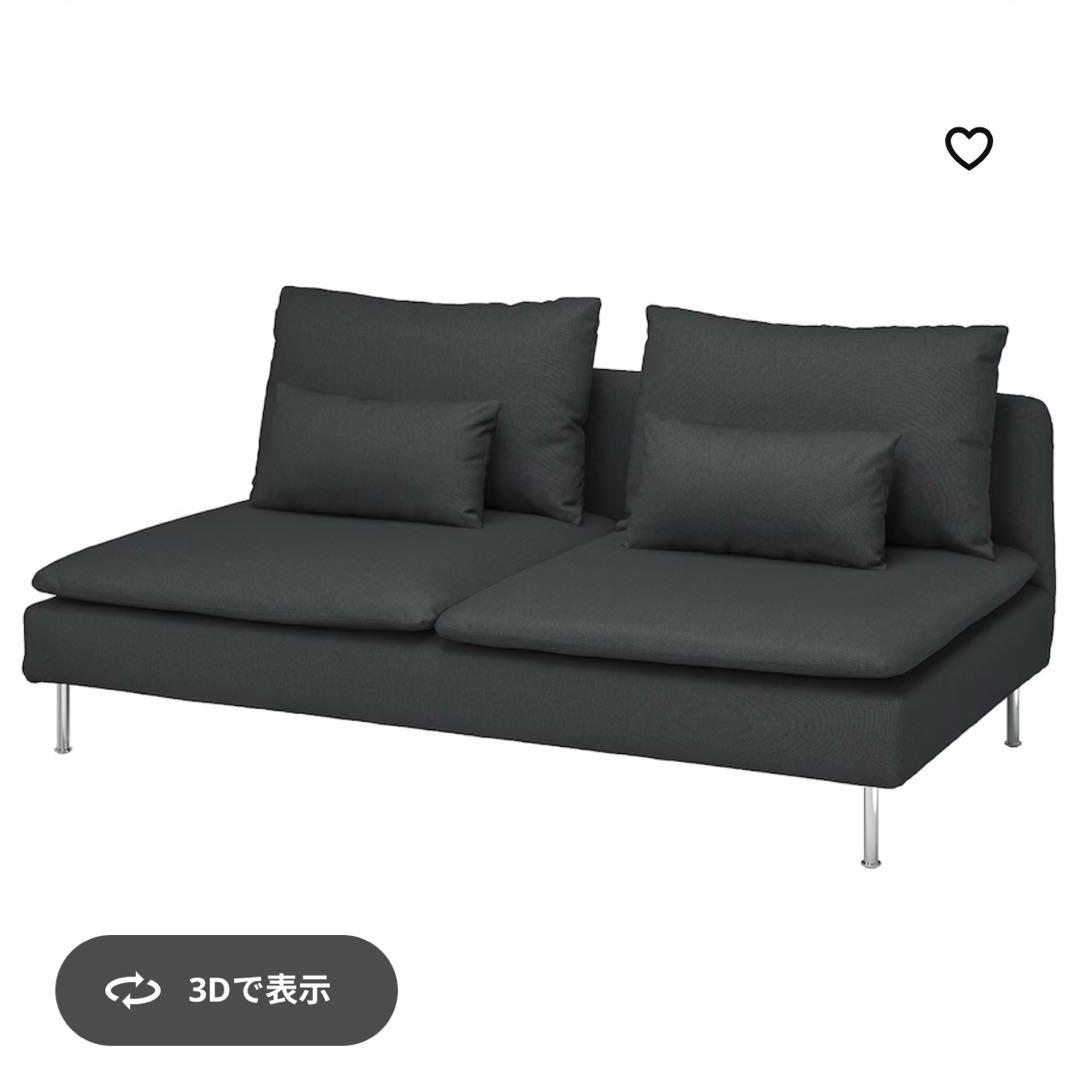Screen dimensions: 1080x1080
Task: Add the sofa to favorites with heart icon
Action: pos(968,149)
